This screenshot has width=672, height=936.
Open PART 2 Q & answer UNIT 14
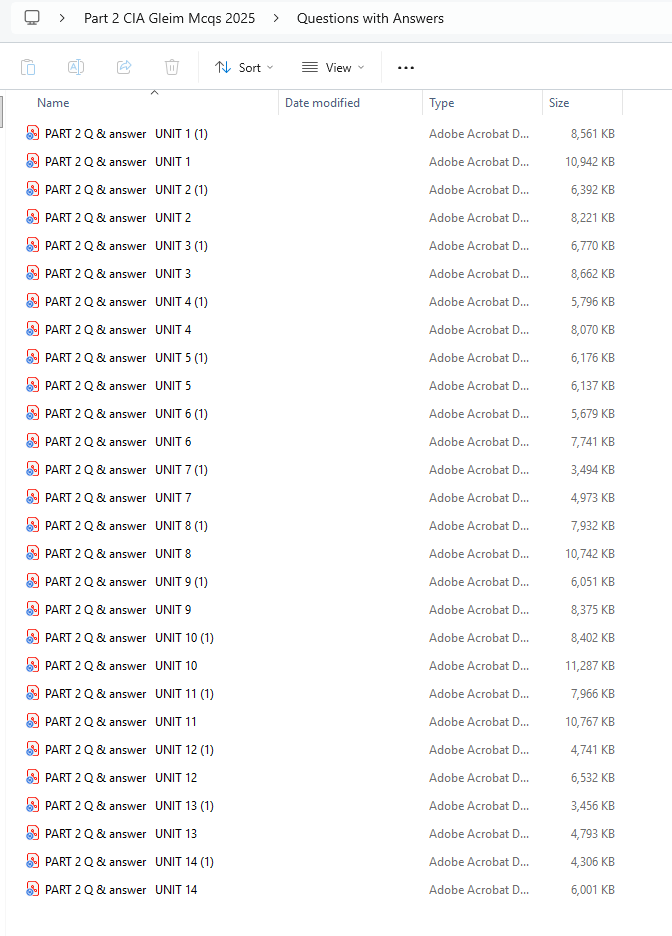click(121, 889)
